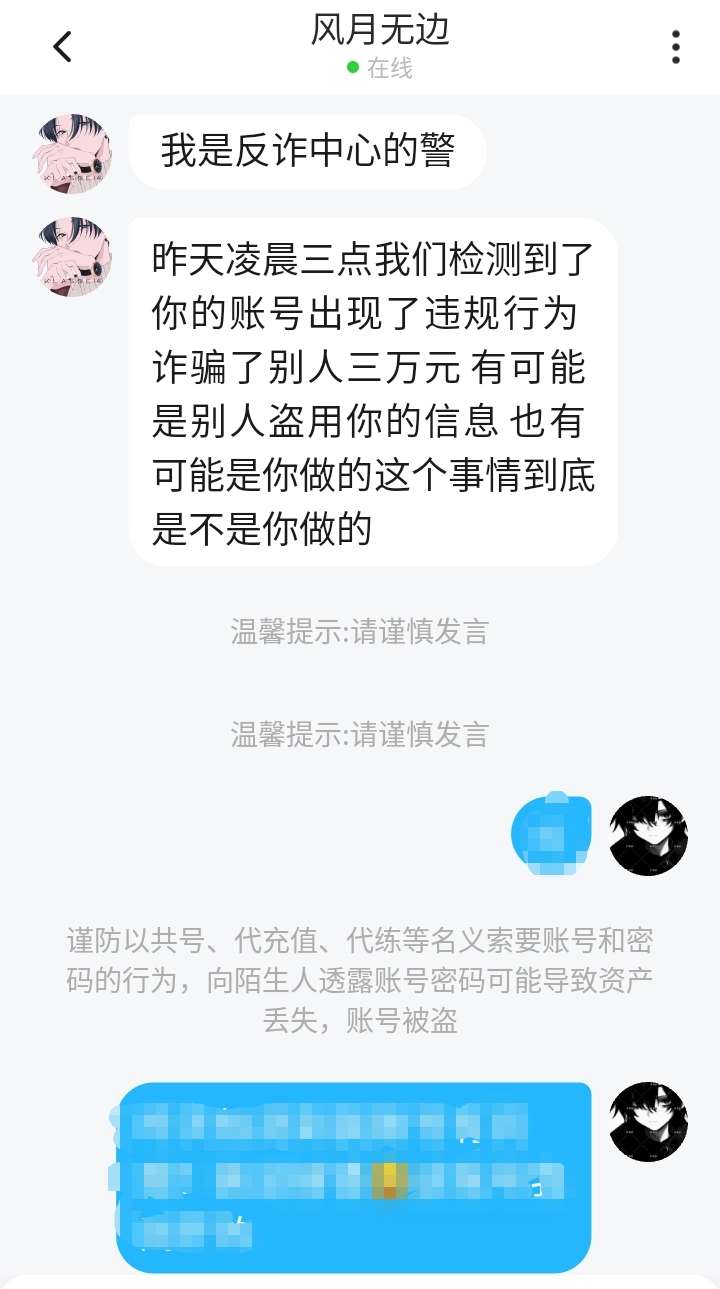Open the three-dot overflow menu
Image resolution: width=720 pixels, height=1289 pixels.
coord(676,47)
